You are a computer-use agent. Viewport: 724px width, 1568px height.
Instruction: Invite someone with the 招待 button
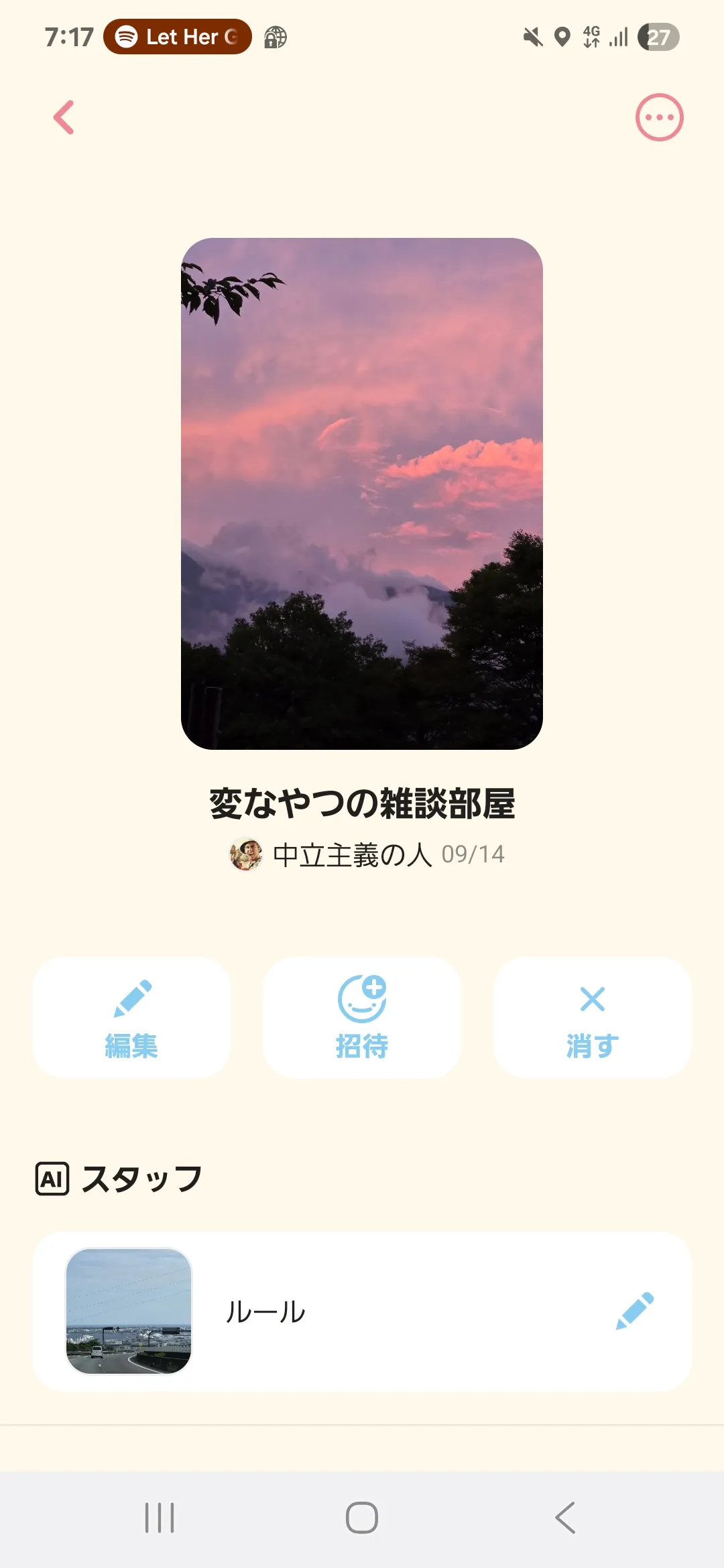point(362,1017)
